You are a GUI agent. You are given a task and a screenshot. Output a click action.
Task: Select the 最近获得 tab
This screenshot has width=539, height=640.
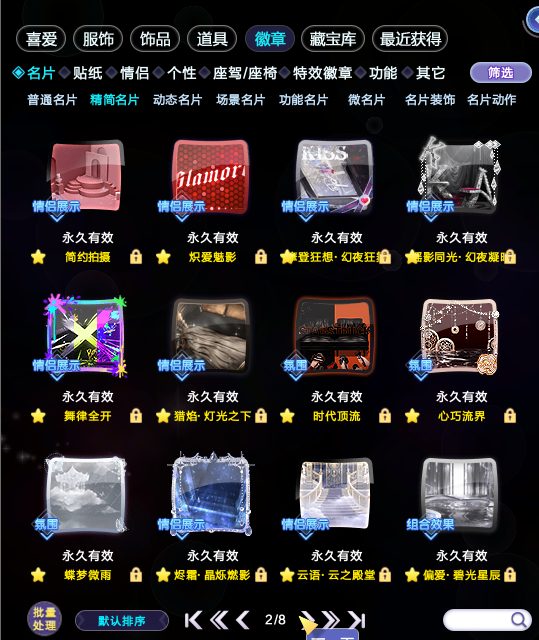[410, 39]
